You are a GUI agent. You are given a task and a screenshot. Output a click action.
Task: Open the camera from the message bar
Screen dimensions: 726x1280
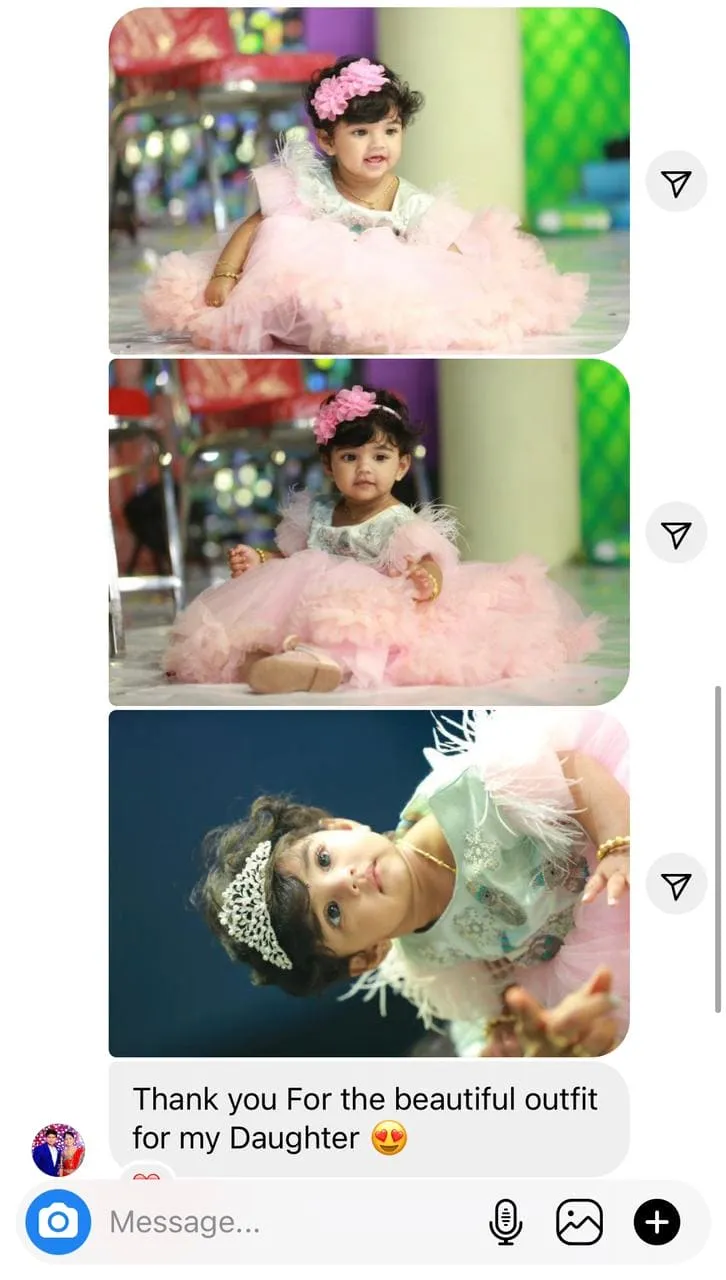pos(58,1222)
